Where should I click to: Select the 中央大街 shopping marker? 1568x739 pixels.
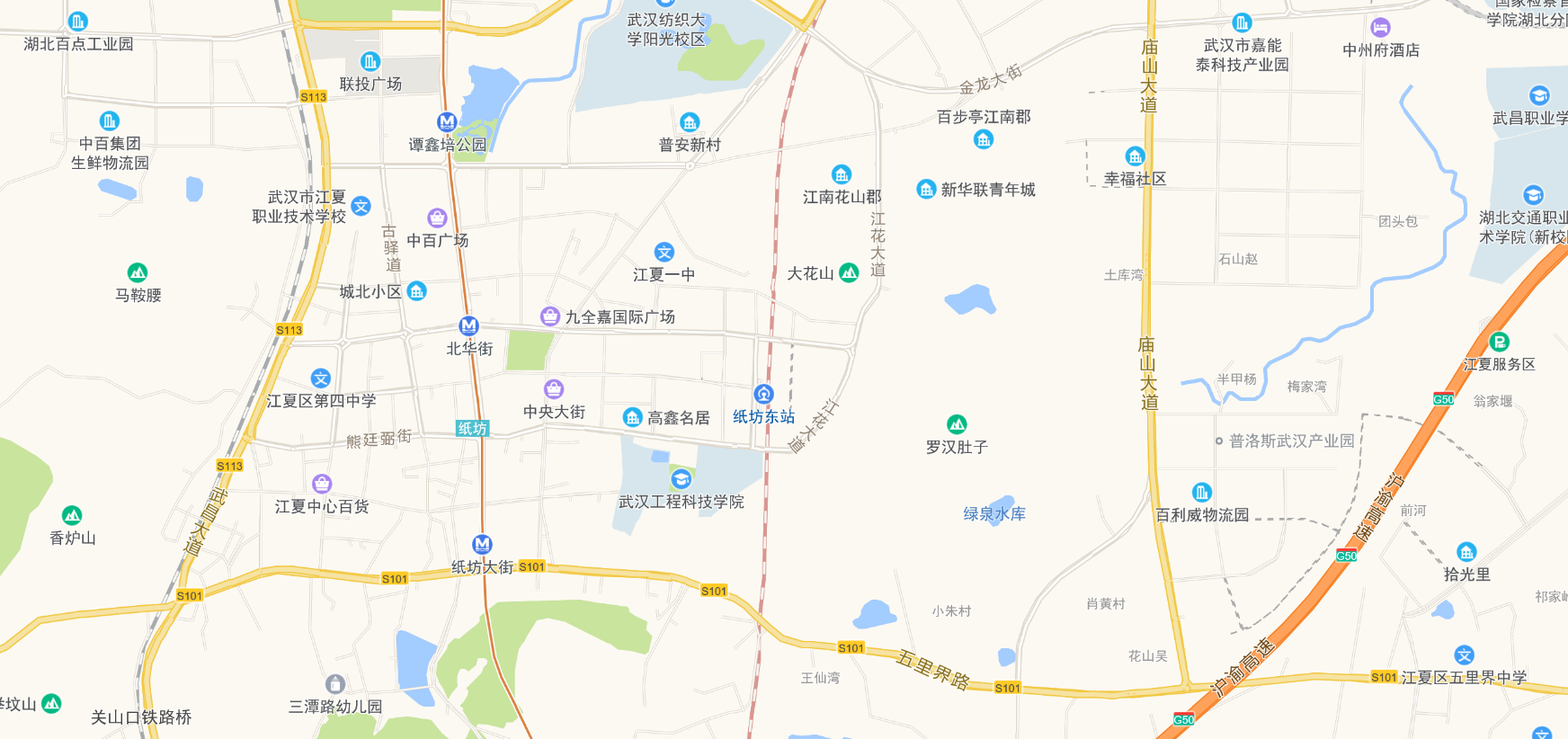point(554,389)
